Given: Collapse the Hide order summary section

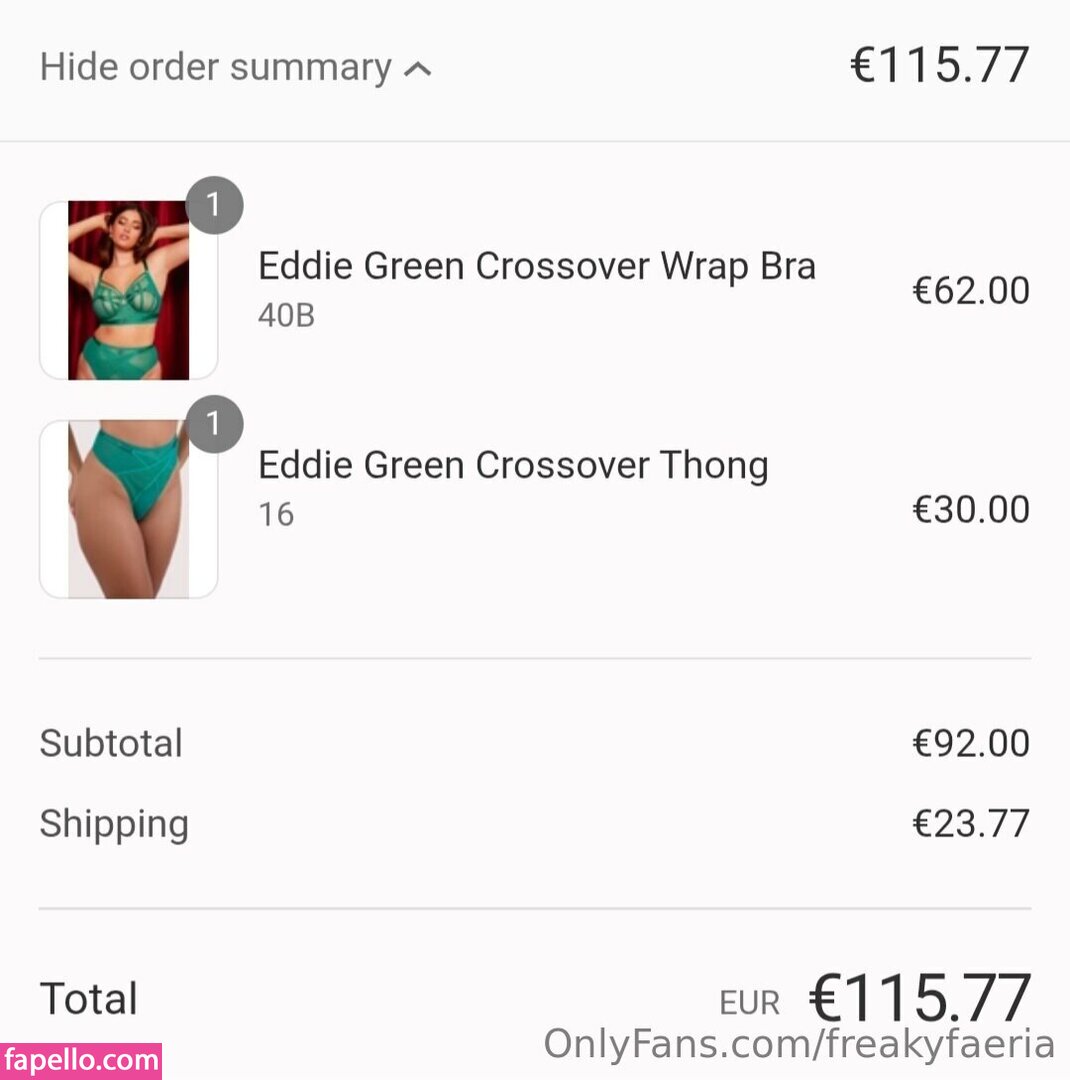Looking at the screenshot, I should (x=235, y=68).
